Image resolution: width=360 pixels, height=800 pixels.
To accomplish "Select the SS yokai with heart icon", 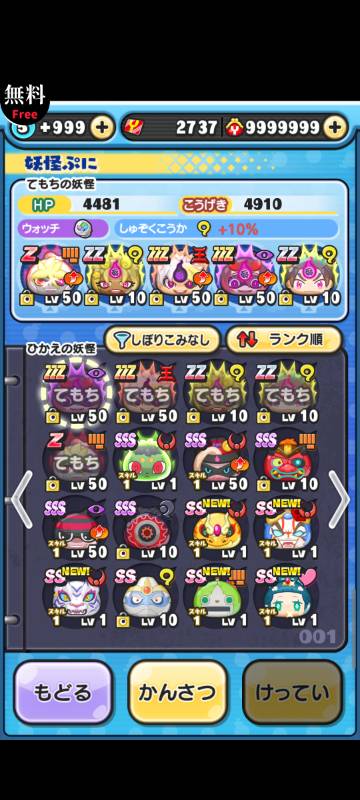I will tap(286, 597).
